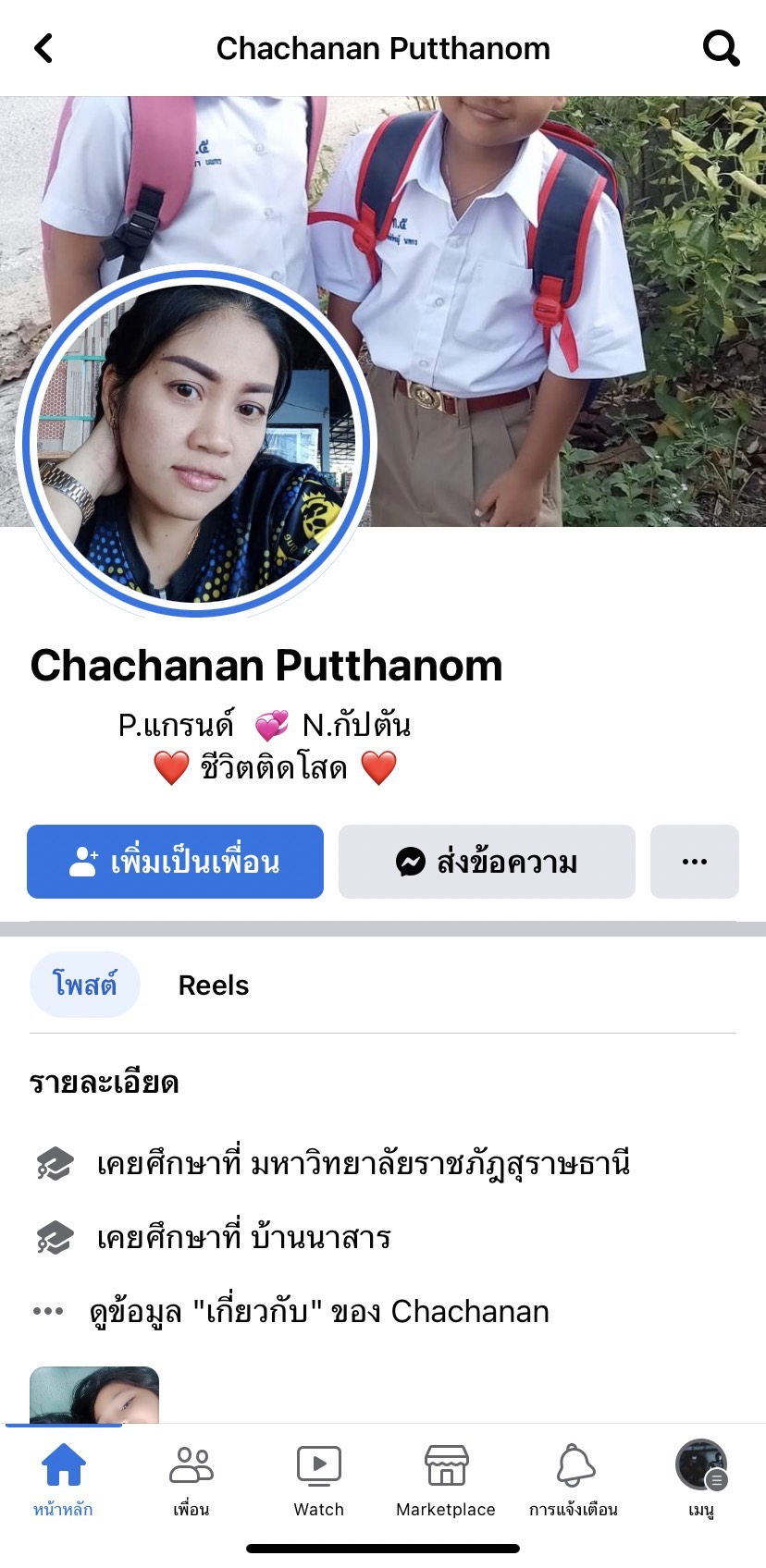Go to the หน้าหลัก home tab
766x1568 pixels.
(63, 1479)
